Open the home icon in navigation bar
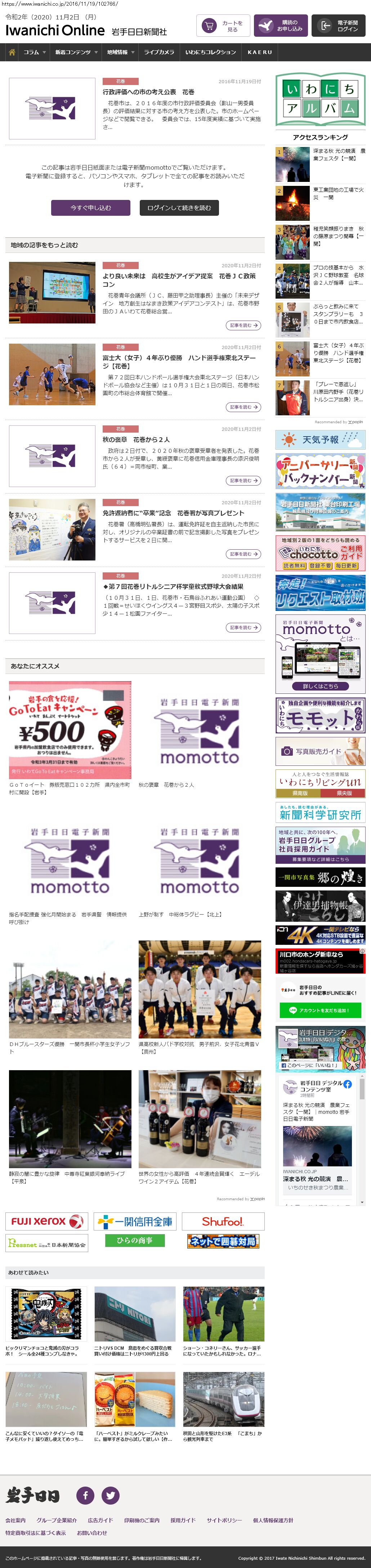The width and height of the screenshot is (371, 1568). click(12, 52)
